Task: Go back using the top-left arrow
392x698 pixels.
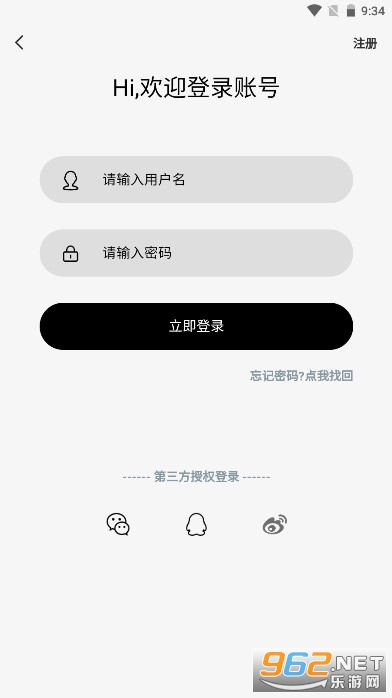Action: point(19,43)
